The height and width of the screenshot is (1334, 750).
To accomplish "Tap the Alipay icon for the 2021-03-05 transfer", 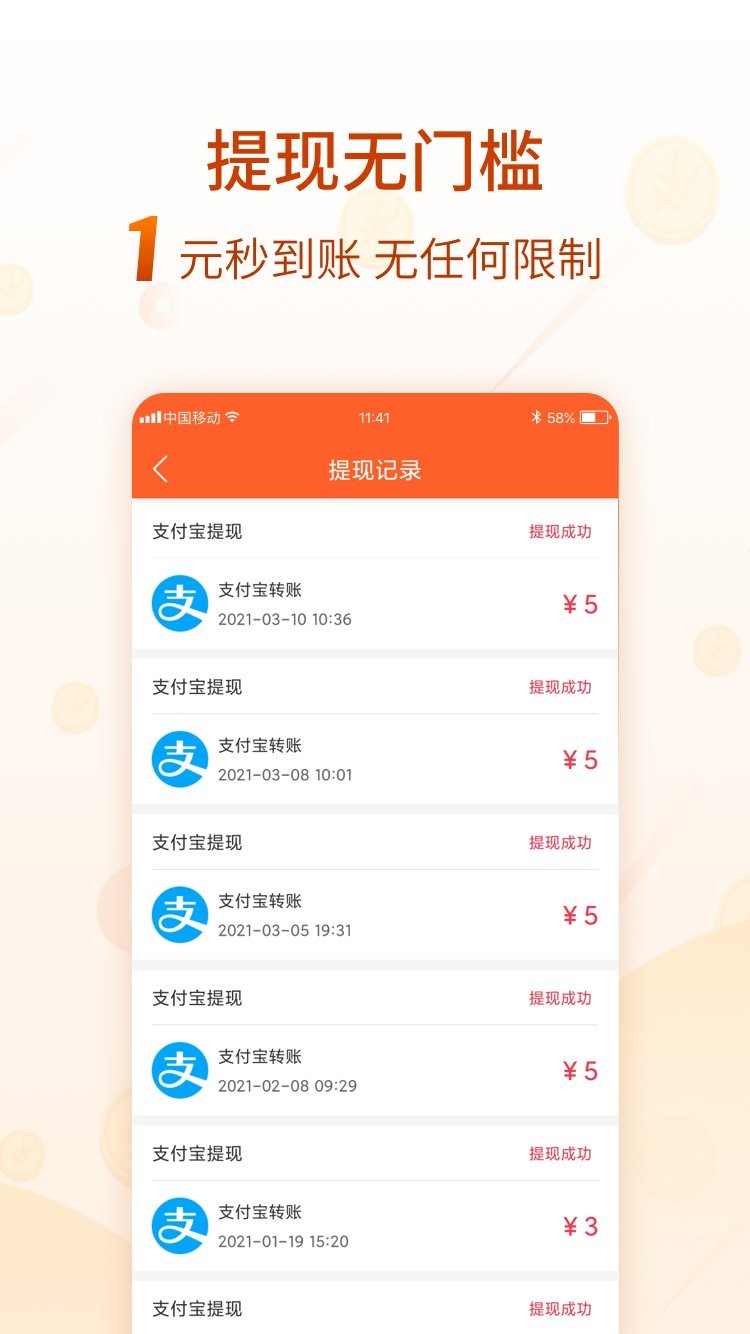I will 180,915.
